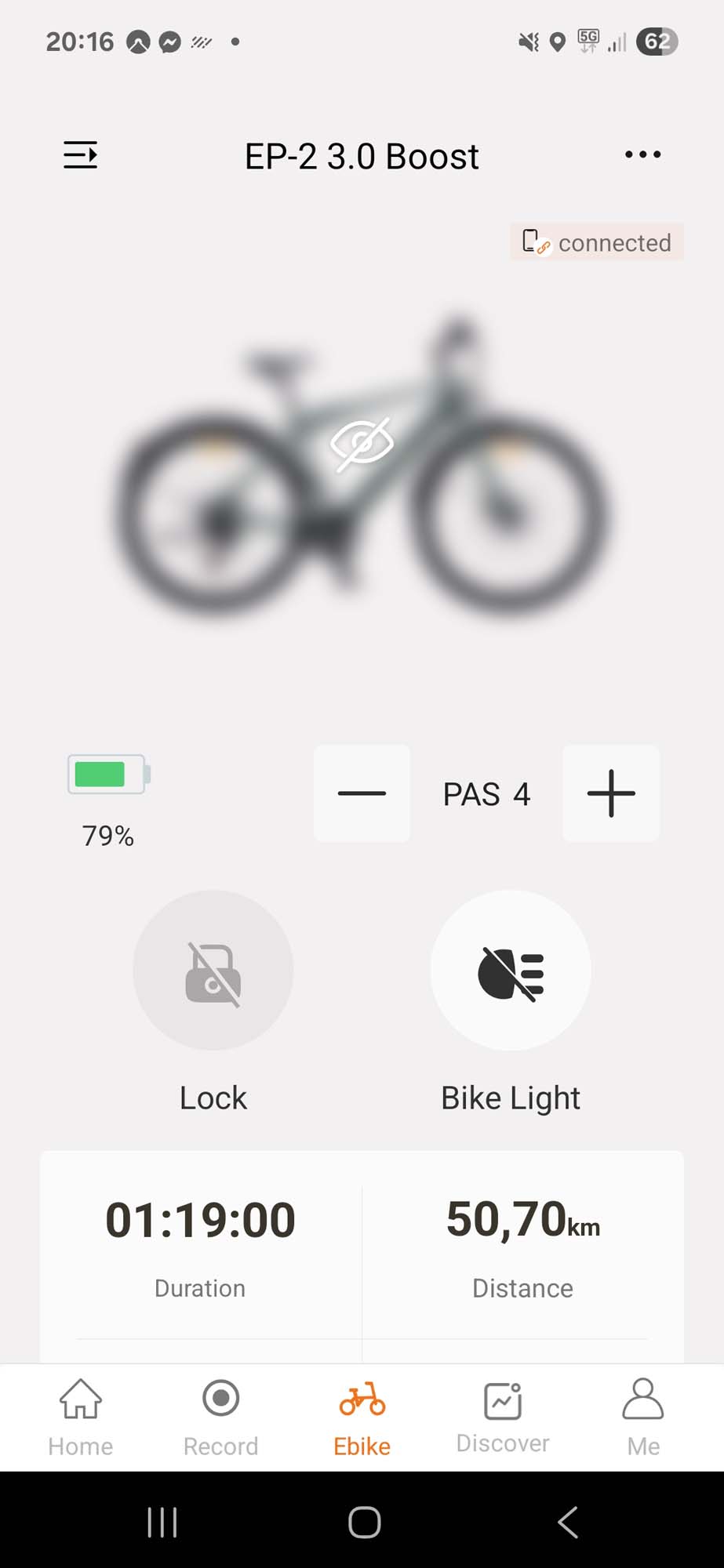
Task: Increase the PAS level with plus
Action: [x=611, y=793]
